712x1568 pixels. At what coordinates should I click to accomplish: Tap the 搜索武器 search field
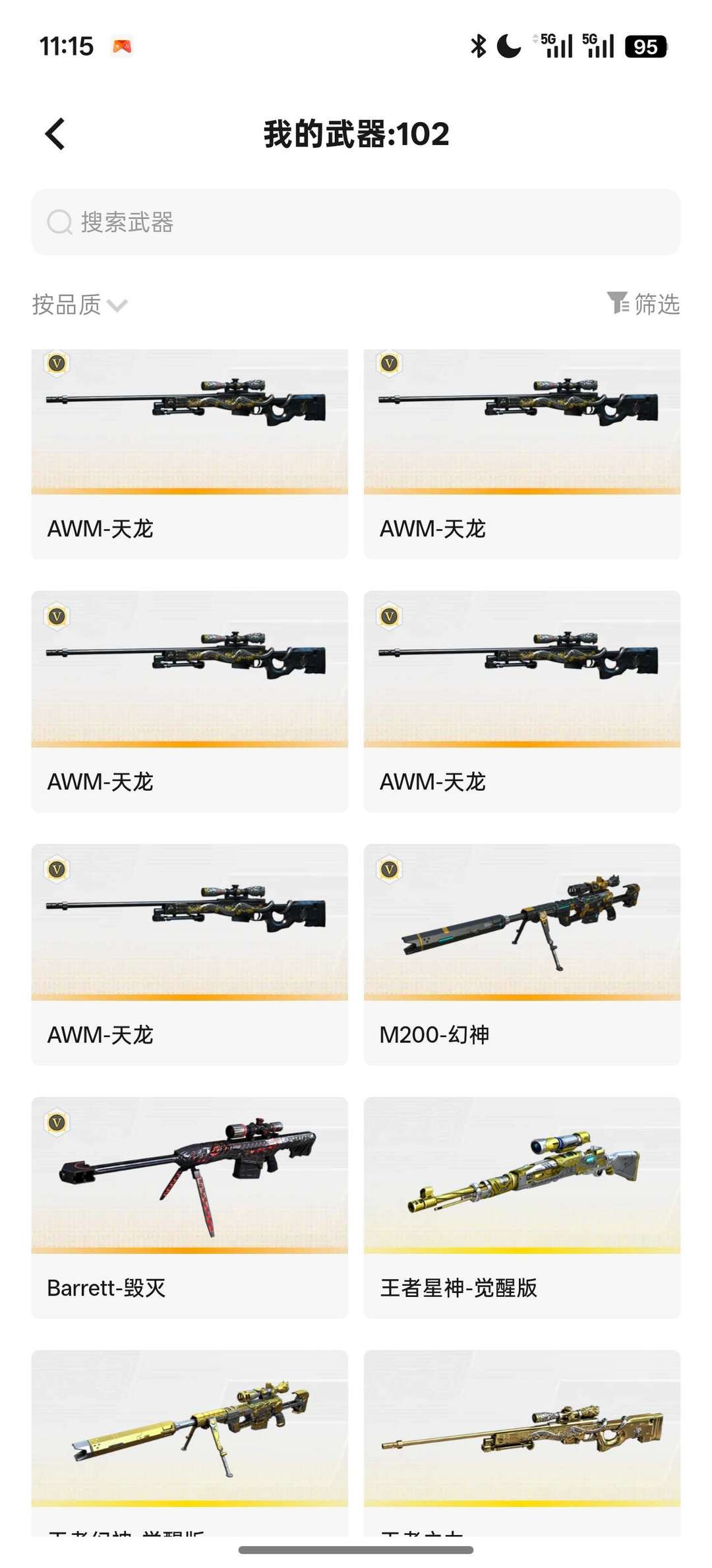[x=356, y=222]
